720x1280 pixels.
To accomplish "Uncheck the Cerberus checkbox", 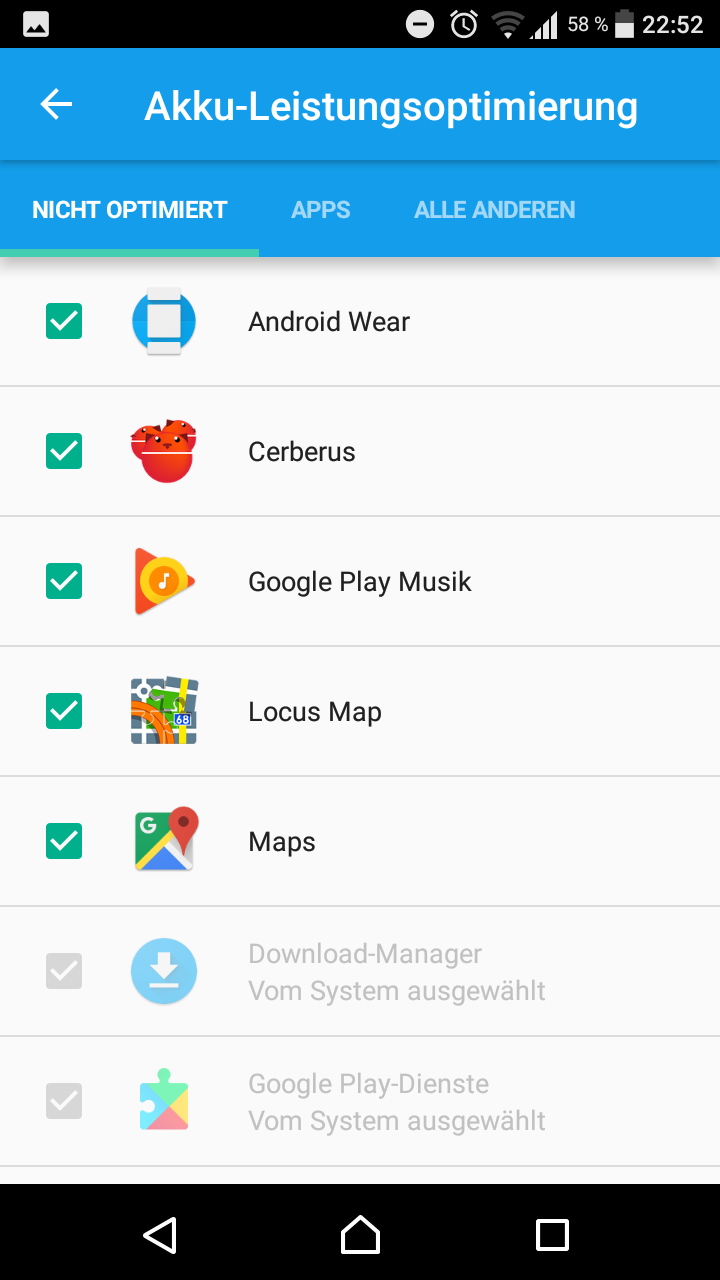I will pyautogui.click(x=64, y=451).
